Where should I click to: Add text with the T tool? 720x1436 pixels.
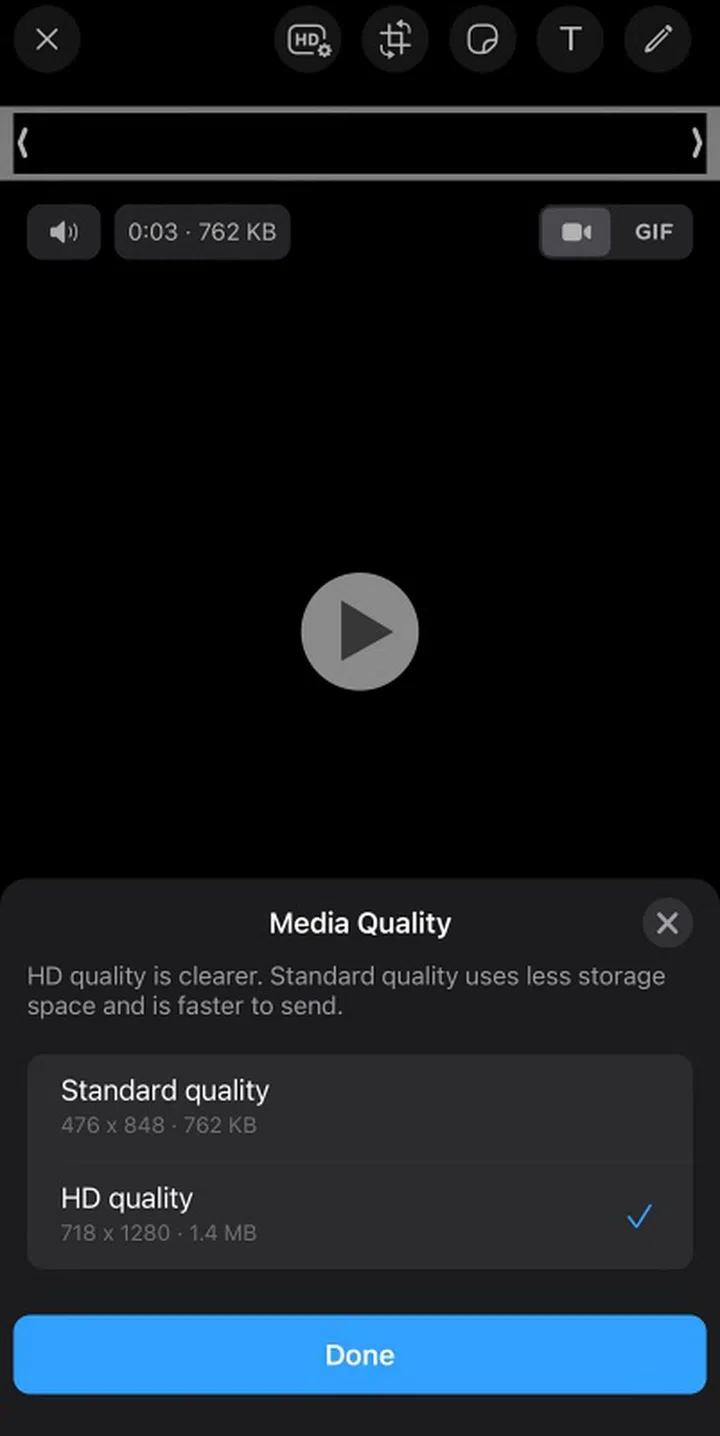(570, 40)
